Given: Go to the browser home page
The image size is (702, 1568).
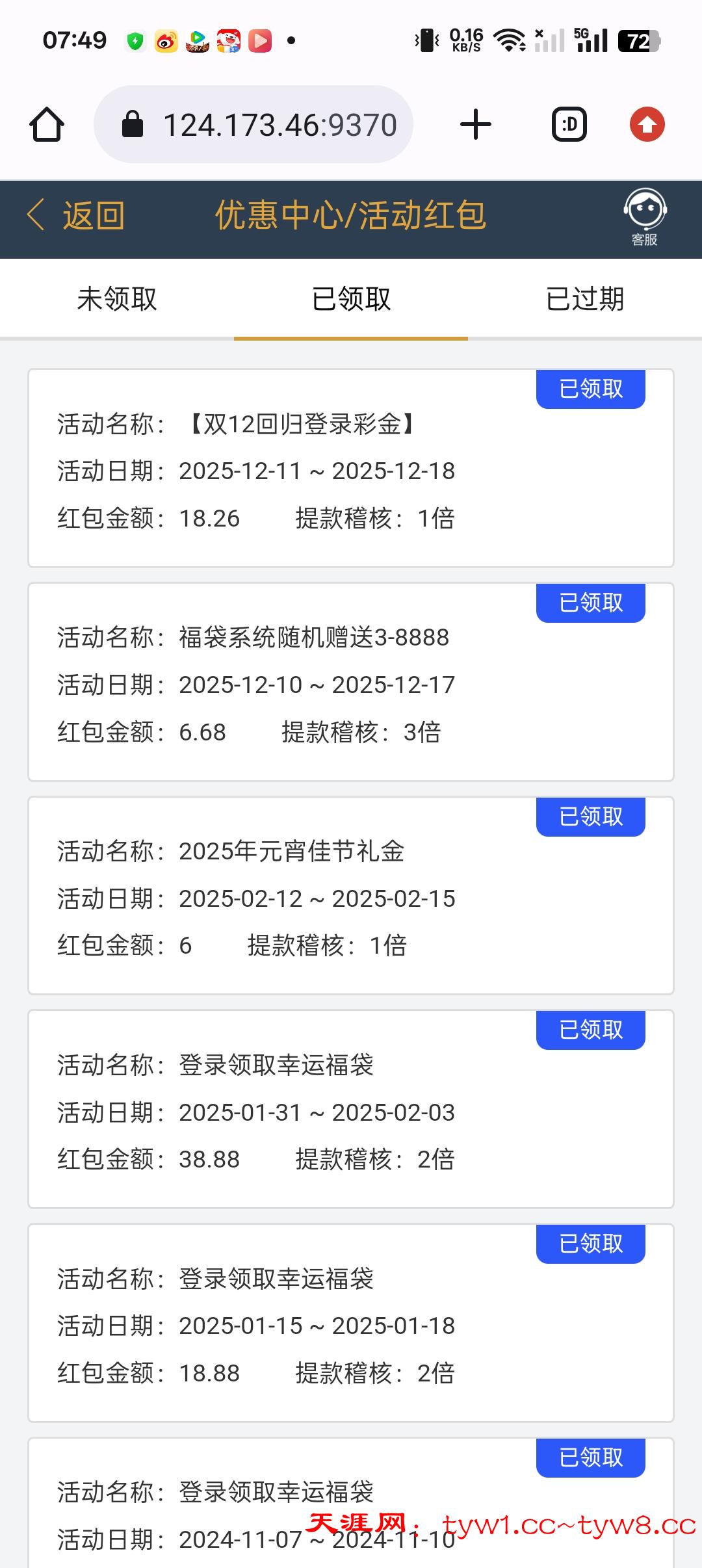Looking at the screenshot, I should click(47, 124).
